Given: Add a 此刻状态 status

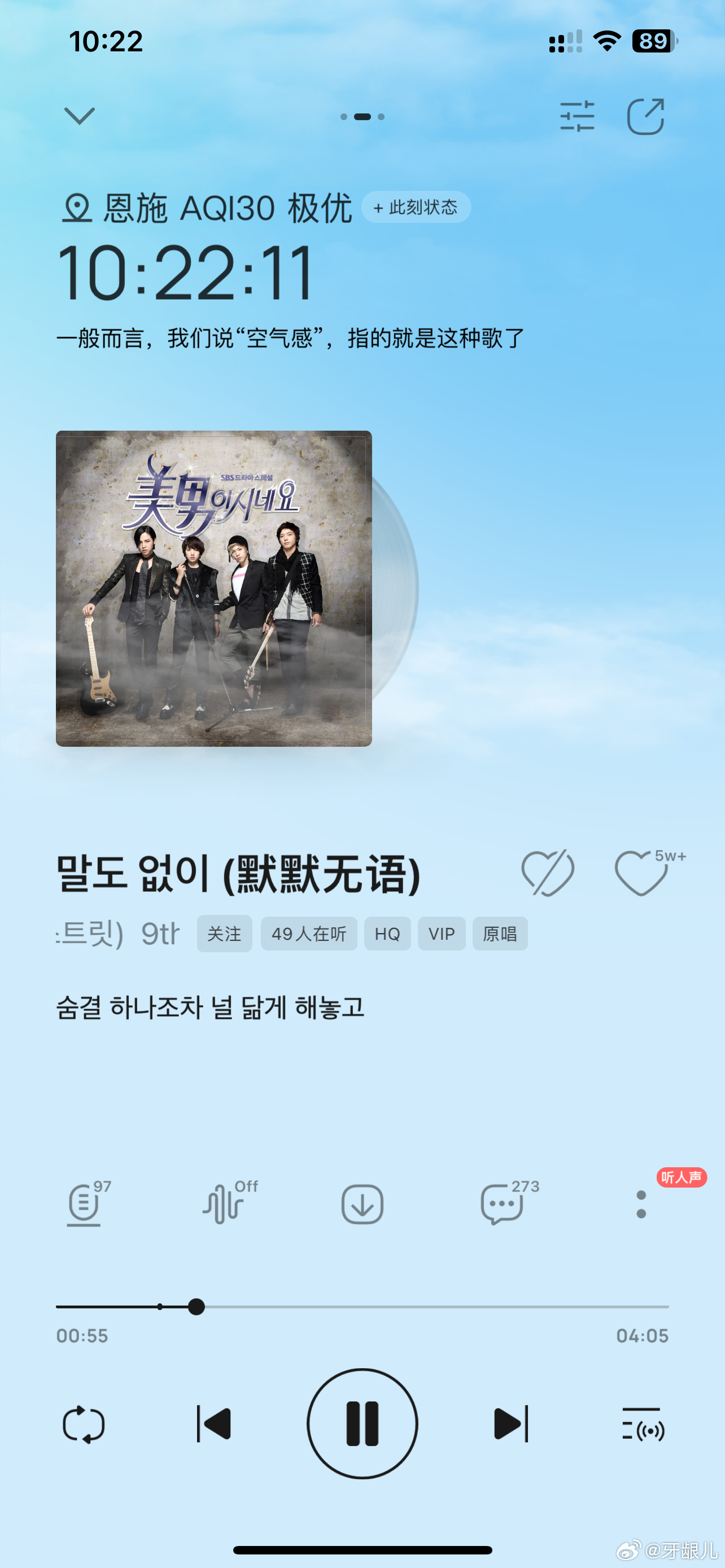Looking at the screenshot, I should click(x=416, y=208).
